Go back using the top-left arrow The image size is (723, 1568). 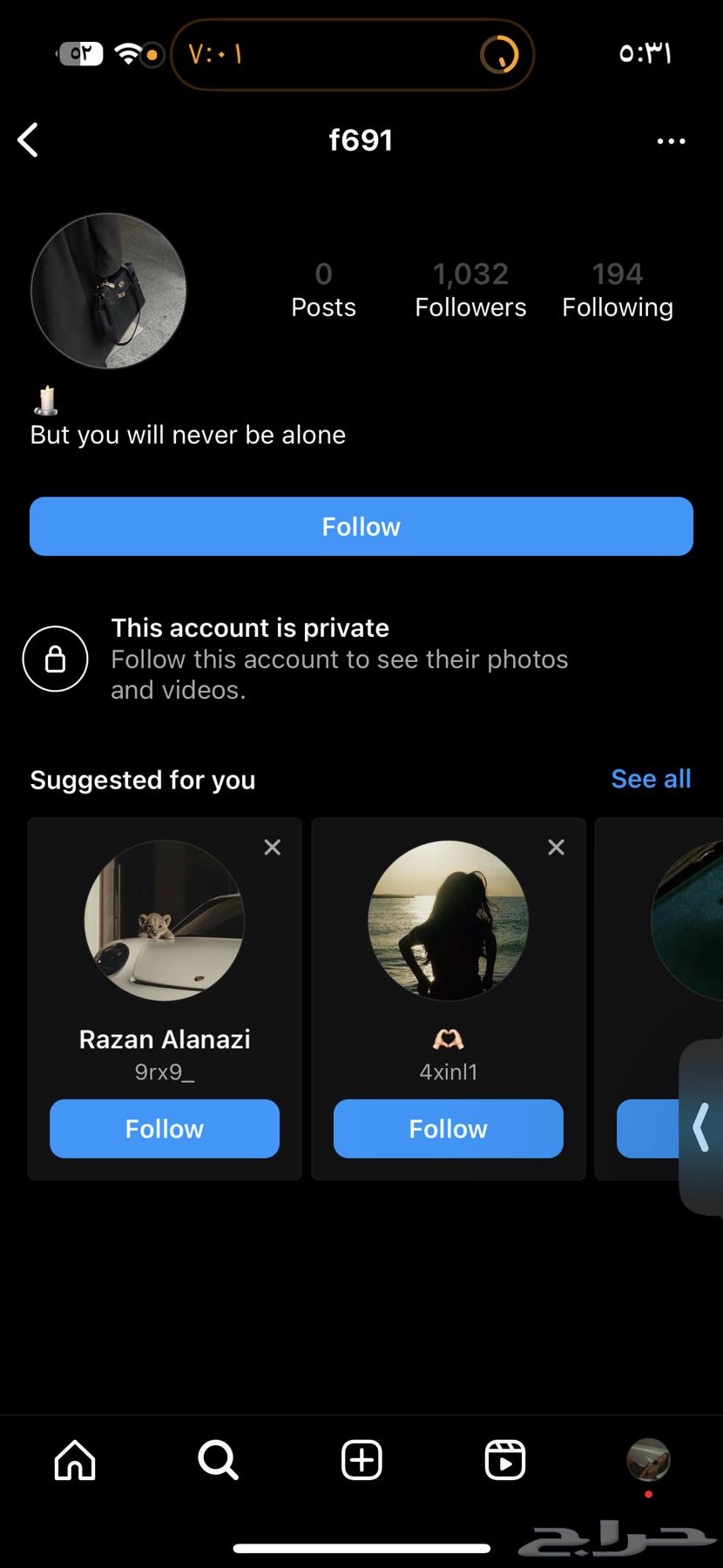pos(29,140)
